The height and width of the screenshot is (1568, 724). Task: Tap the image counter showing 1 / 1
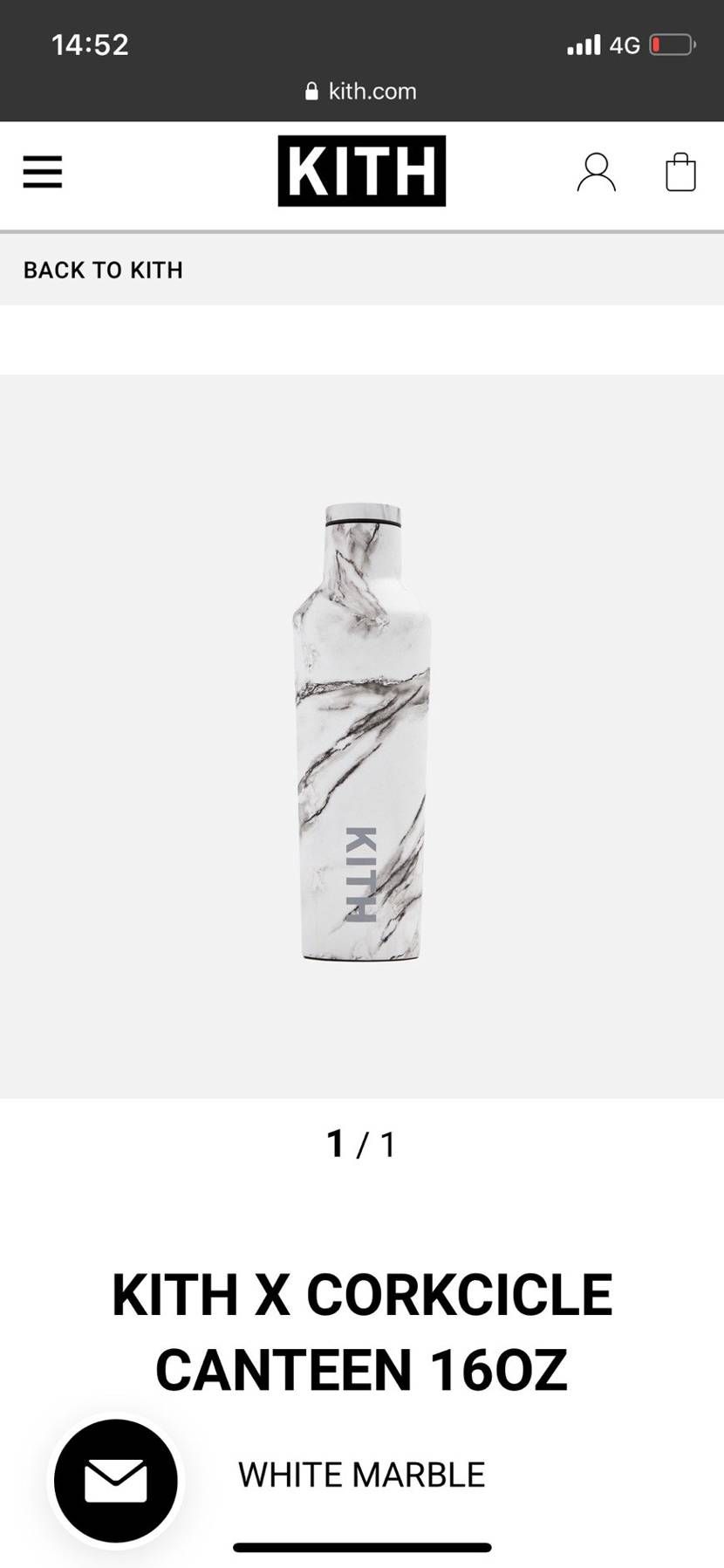point(361,1145)
